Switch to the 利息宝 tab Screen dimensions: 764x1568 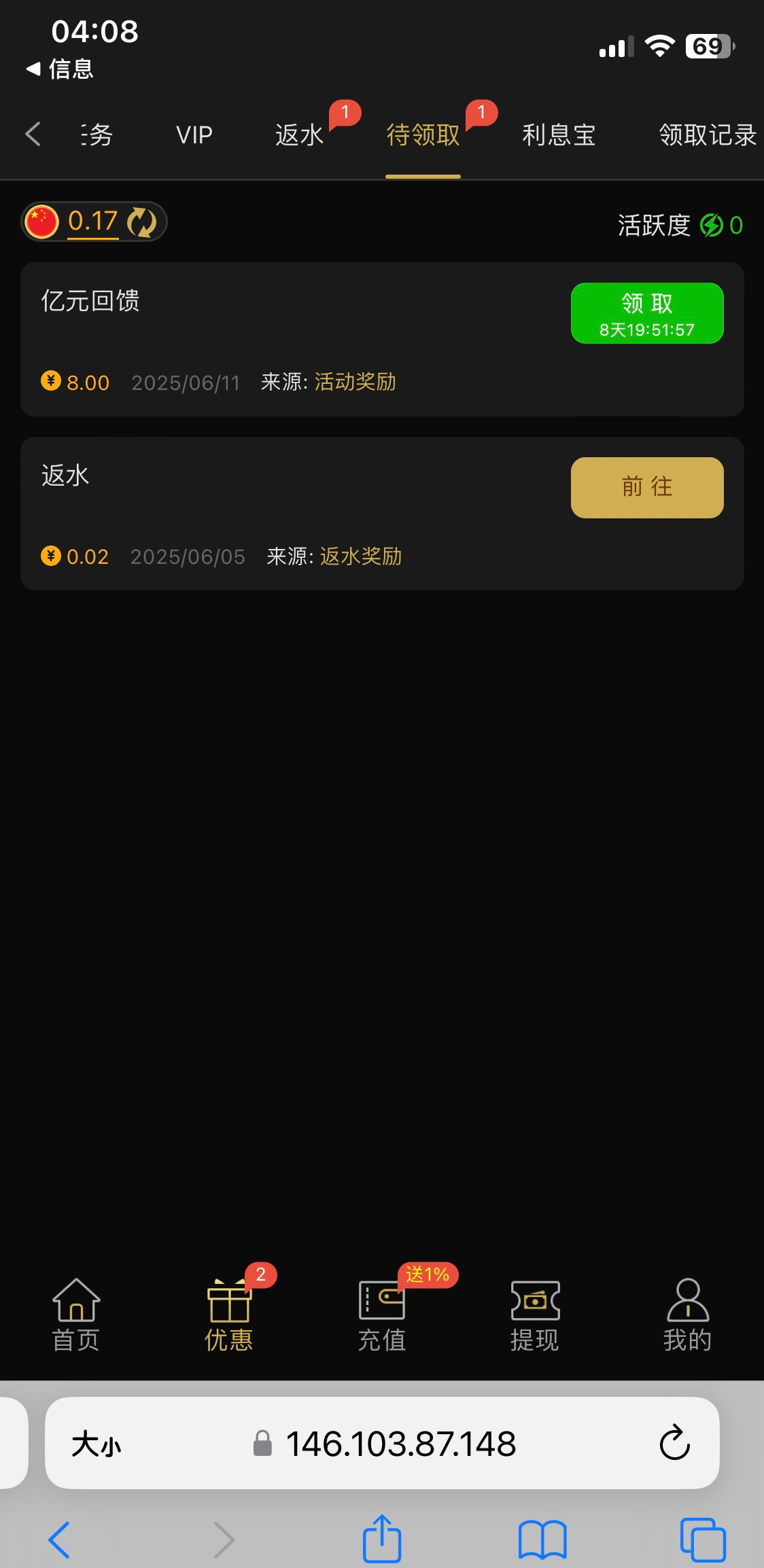(x=559, y=135)
